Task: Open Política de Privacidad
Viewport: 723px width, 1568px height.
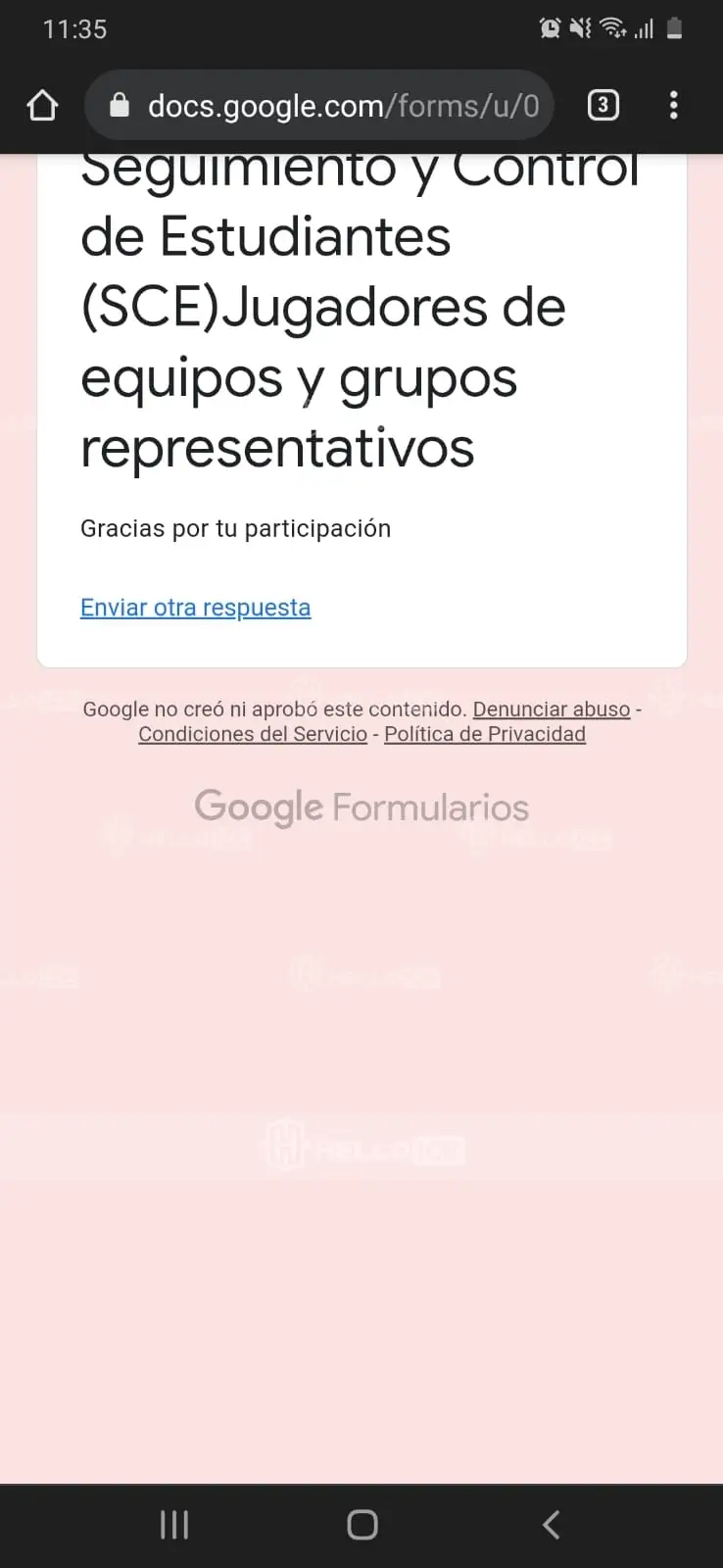Action: tap(484, 734)
